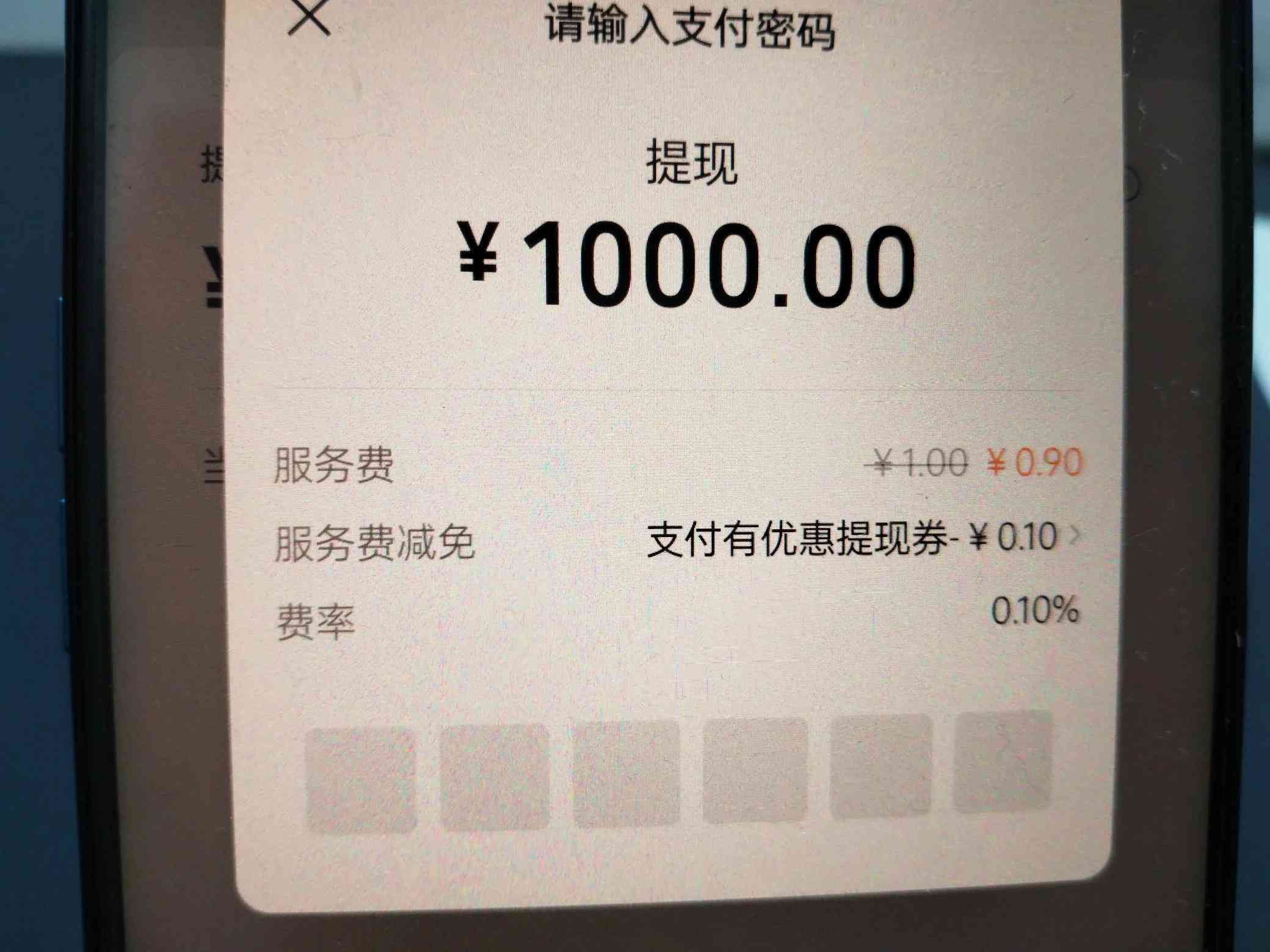Tap the payment password input boxes
Image resolution: width=1270 pixels, height=952 pixels.
(x=678, y=774)
